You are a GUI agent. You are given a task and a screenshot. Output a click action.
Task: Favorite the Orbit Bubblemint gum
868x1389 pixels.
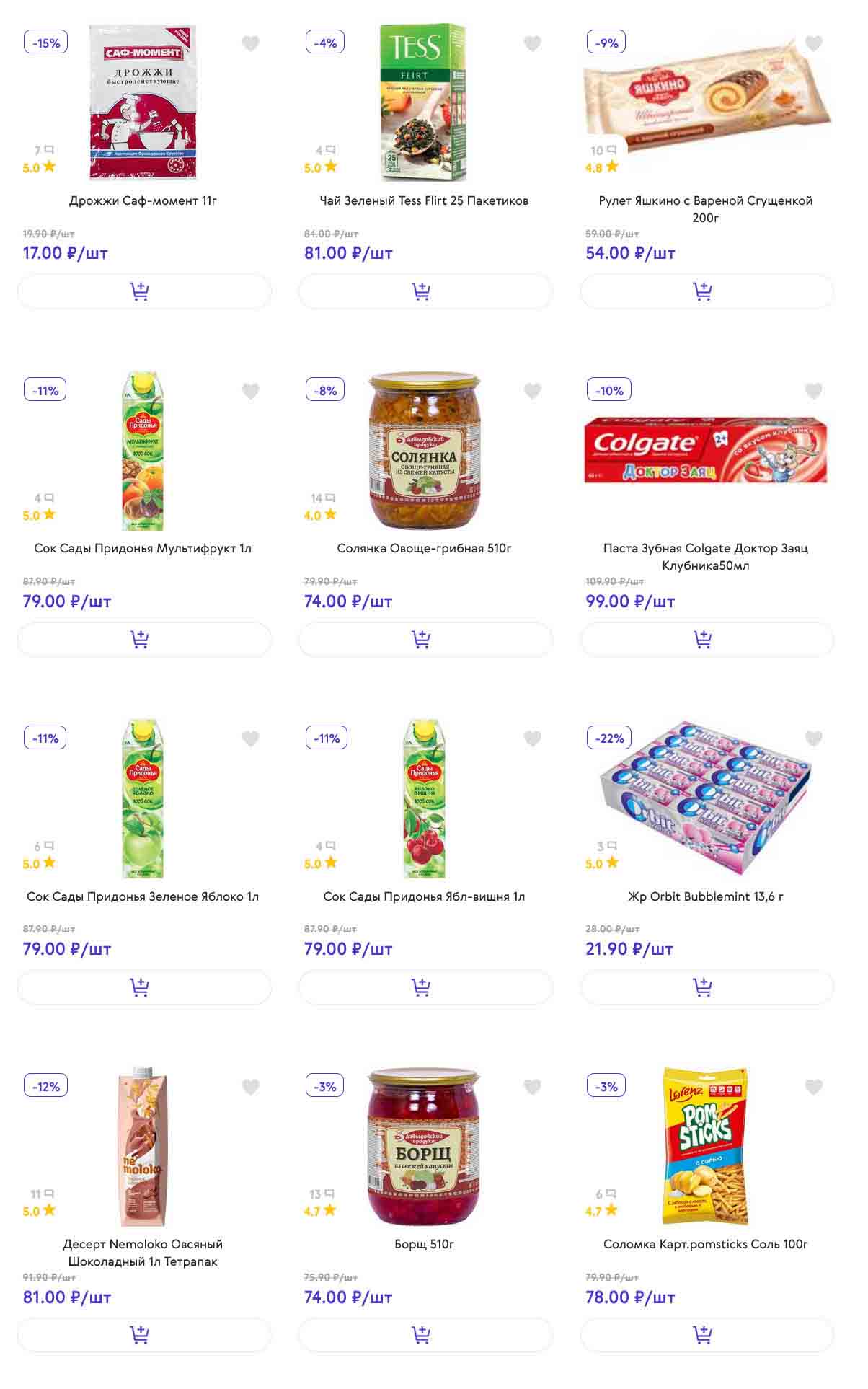(813, 738)
